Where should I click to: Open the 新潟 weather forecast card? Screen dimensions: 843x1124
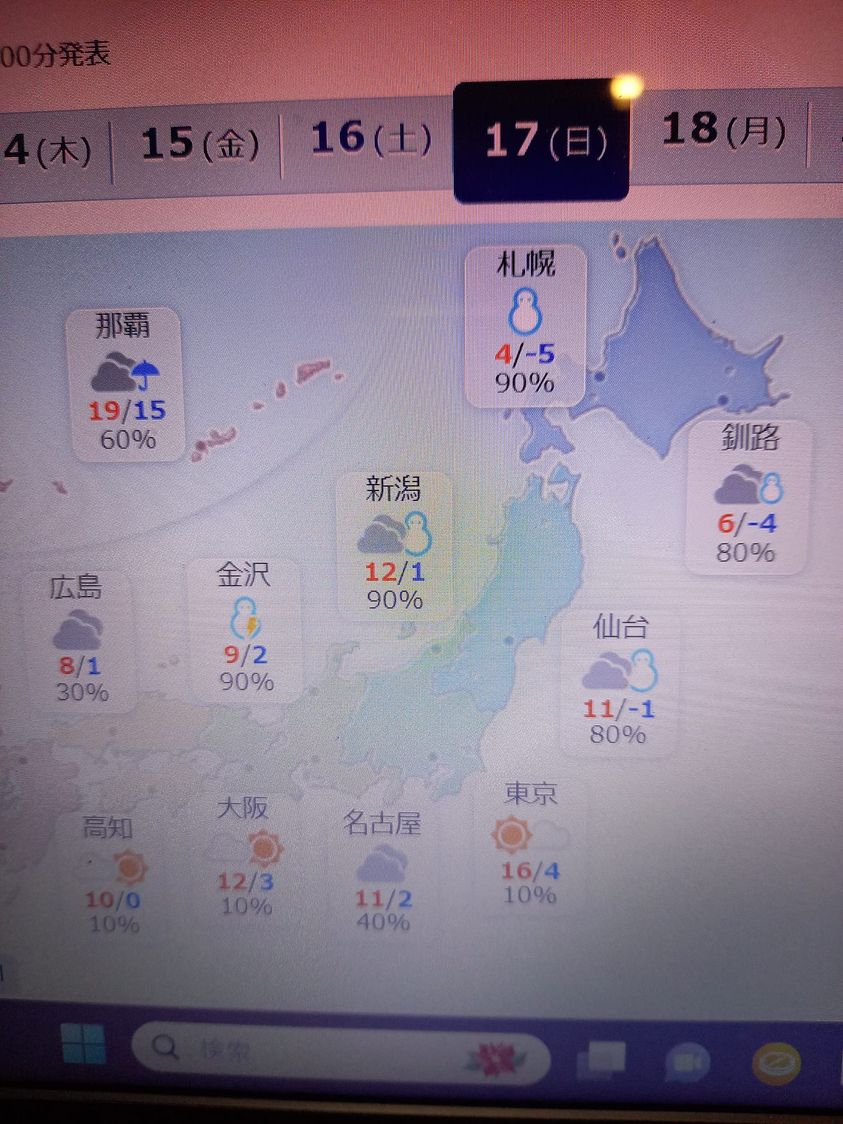394,545
